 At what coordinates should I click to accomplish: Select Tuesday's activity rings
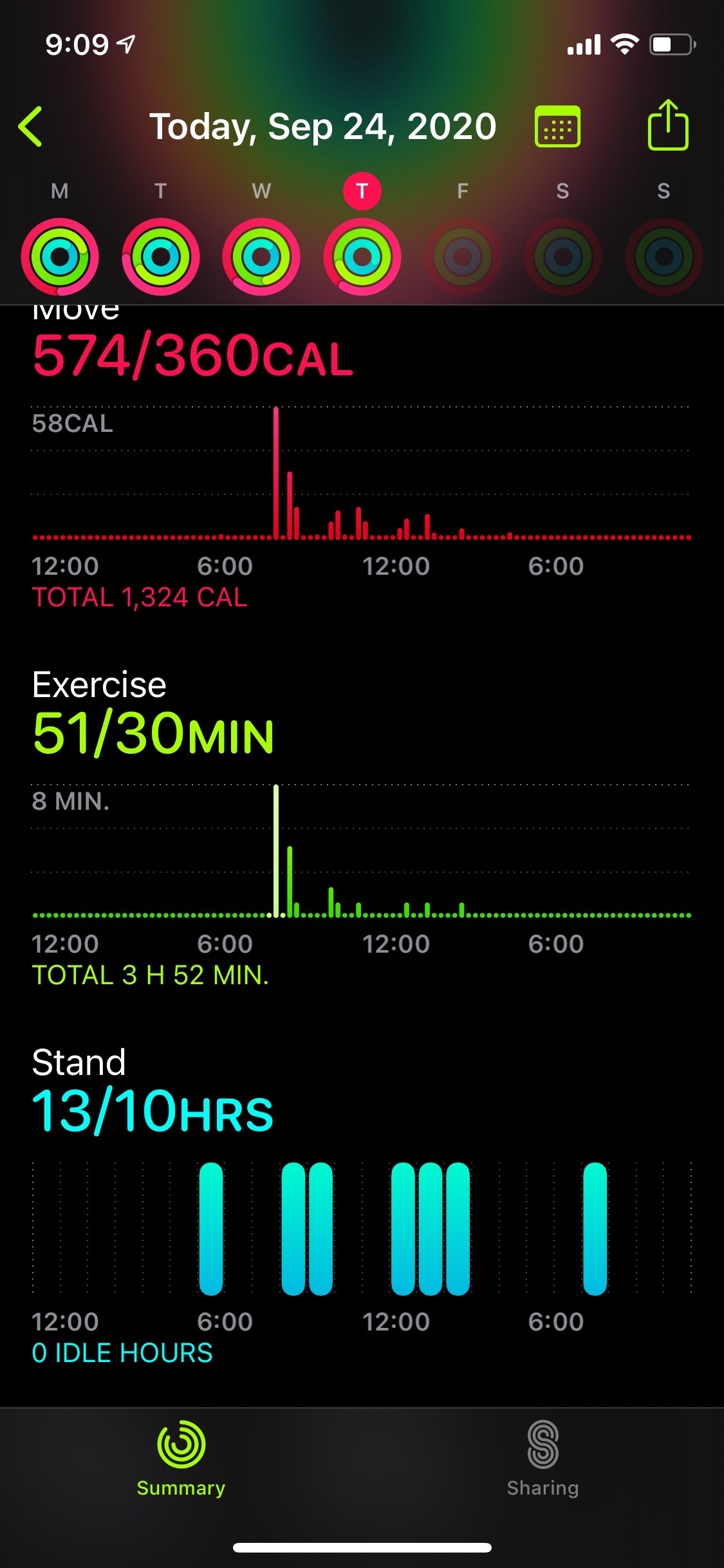pyautogui.click(x=160, y=256)
